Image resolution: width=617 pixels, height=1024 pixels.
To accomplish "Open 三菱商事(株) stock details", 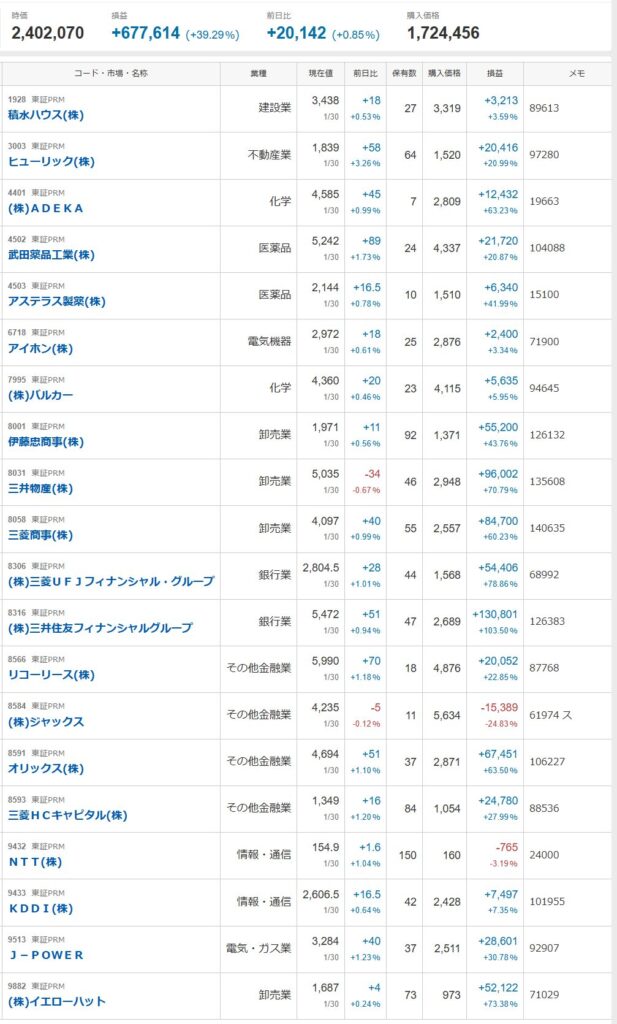I will pyautogui.click(x=40, y=535).
